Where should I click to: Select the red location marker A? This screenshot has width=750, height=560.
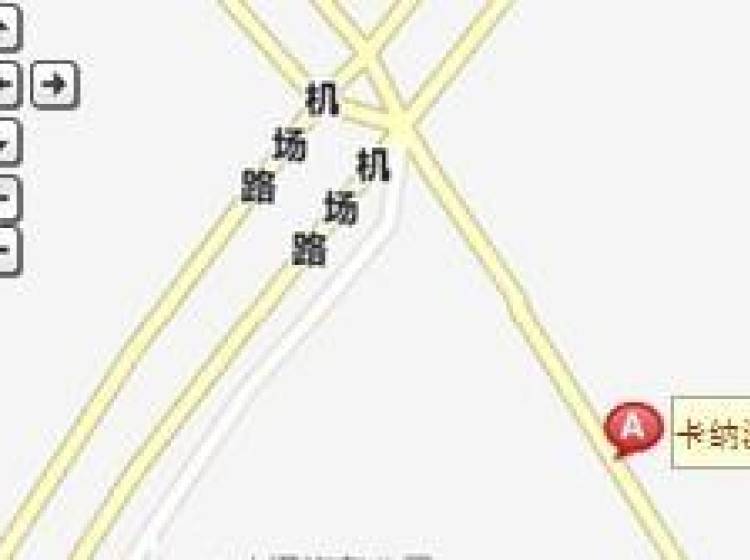(633, 428)
